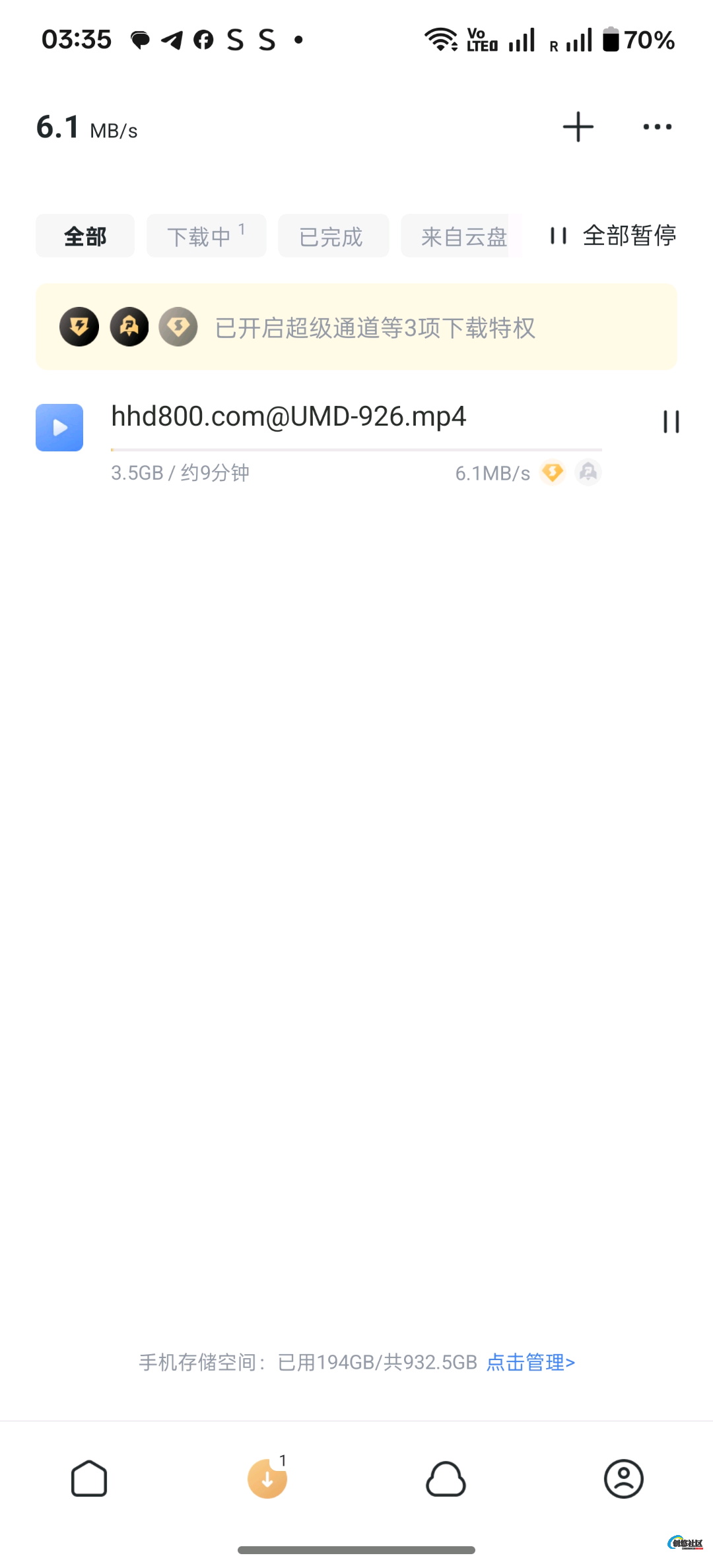Tap 全部暂停 to pause all downloads
The height and width of the screenshot is (1568, 713).
613,236
